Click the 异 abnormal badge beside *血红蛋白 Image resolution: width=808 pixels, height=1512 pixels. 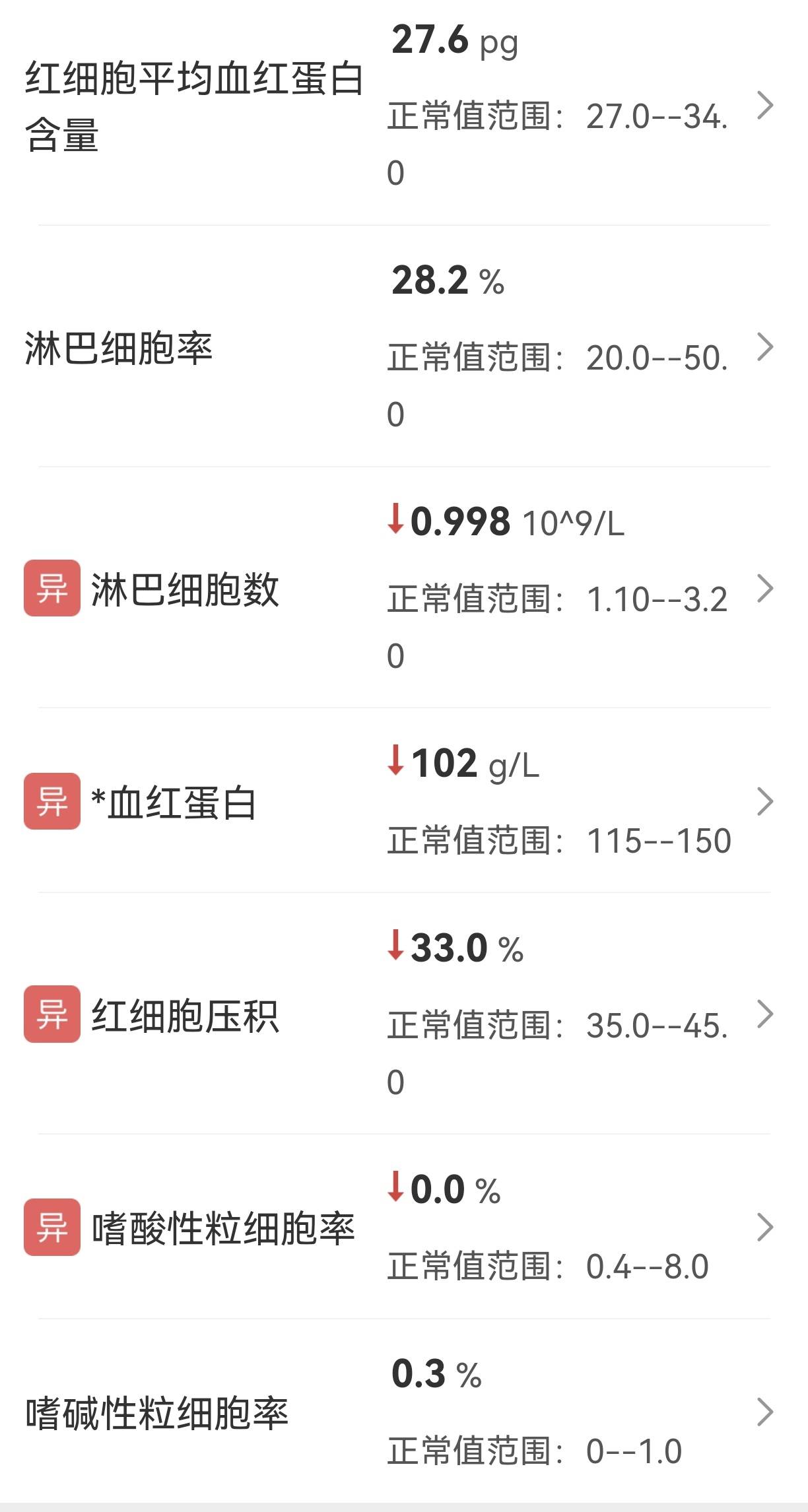(x=51, y=802)
